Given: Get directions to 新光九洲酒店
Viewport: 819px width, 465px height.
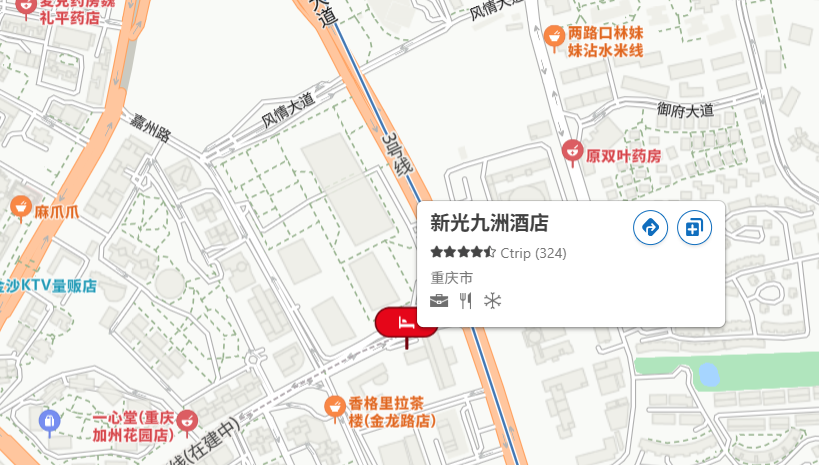Looking at the screenshot, I should 651,228.
